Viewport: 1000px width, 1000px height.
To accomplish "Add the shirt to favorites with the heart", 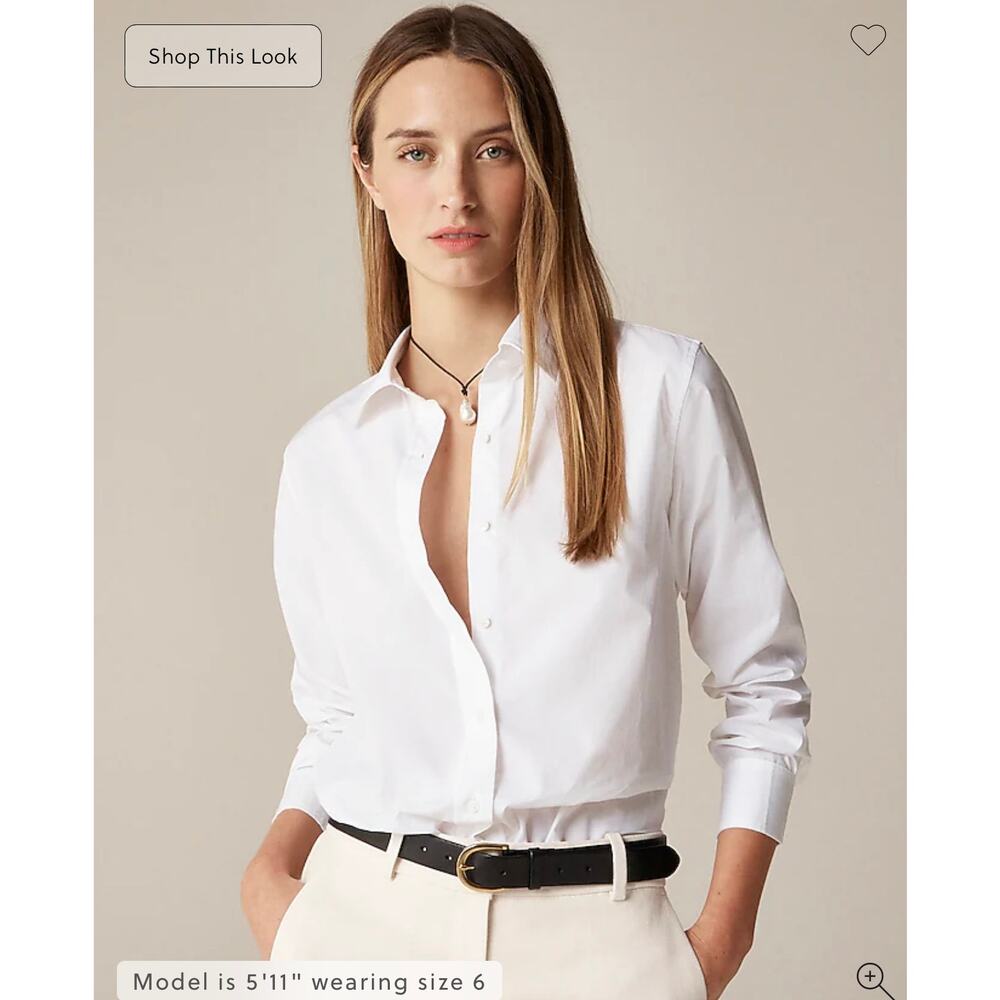I will (868, 40).
